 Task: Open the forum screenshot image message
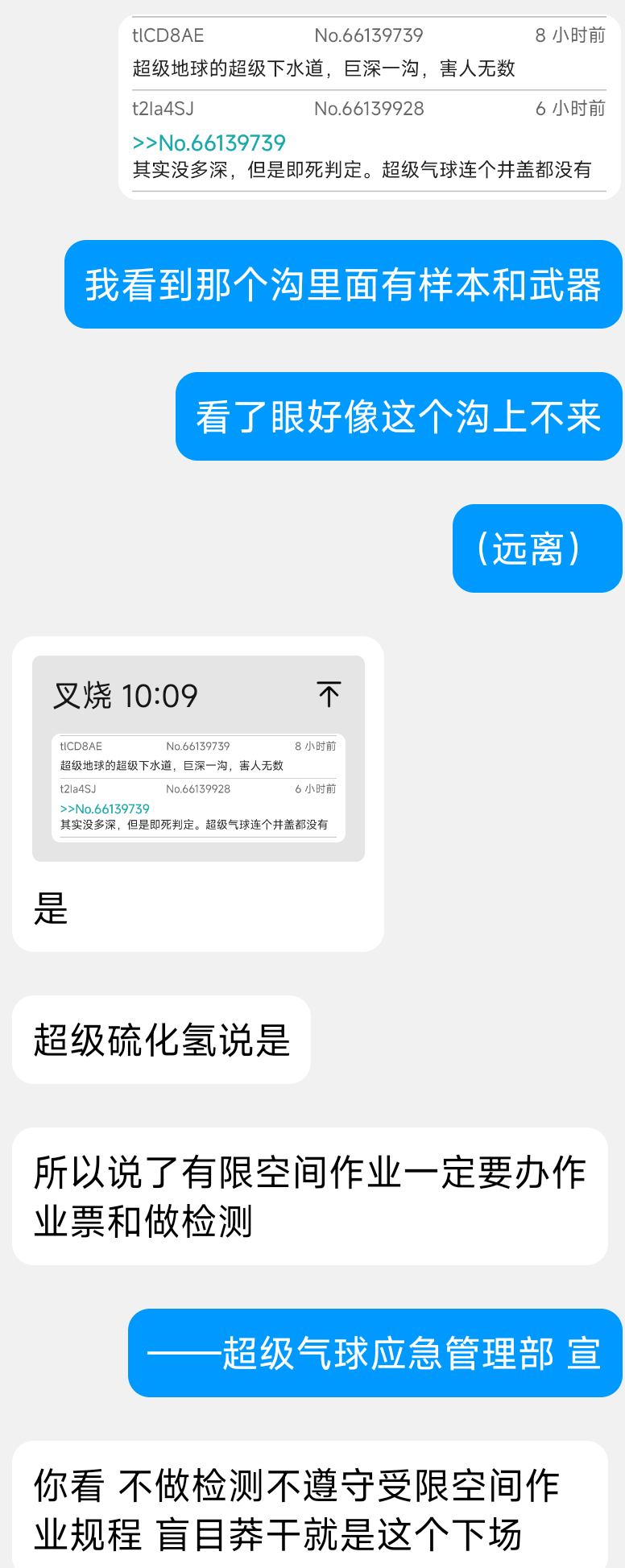[x=369, y=105]
